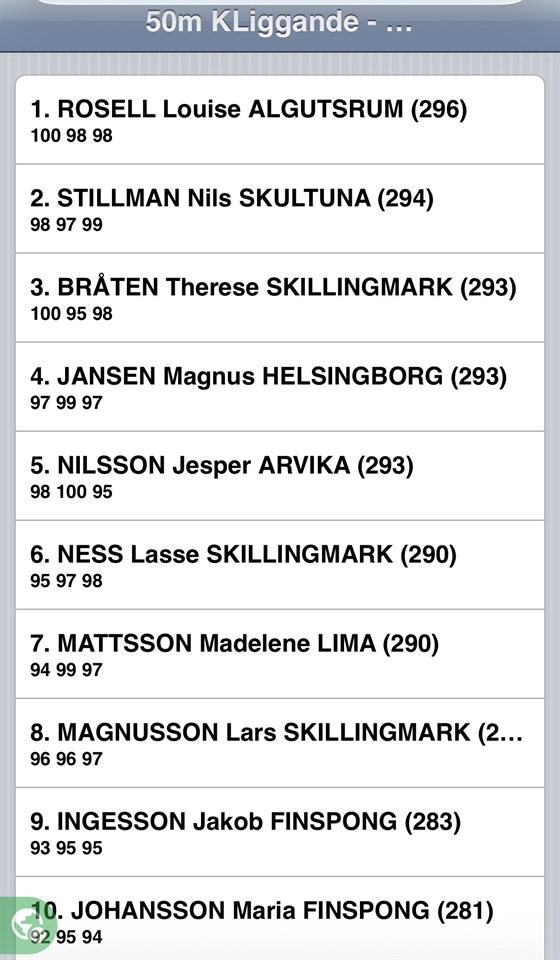Open the result for ROSELL Louise ALGUTSRUM
Image resolution: width=560 pixels, height=960 pixels.
(x=280, y=120)
